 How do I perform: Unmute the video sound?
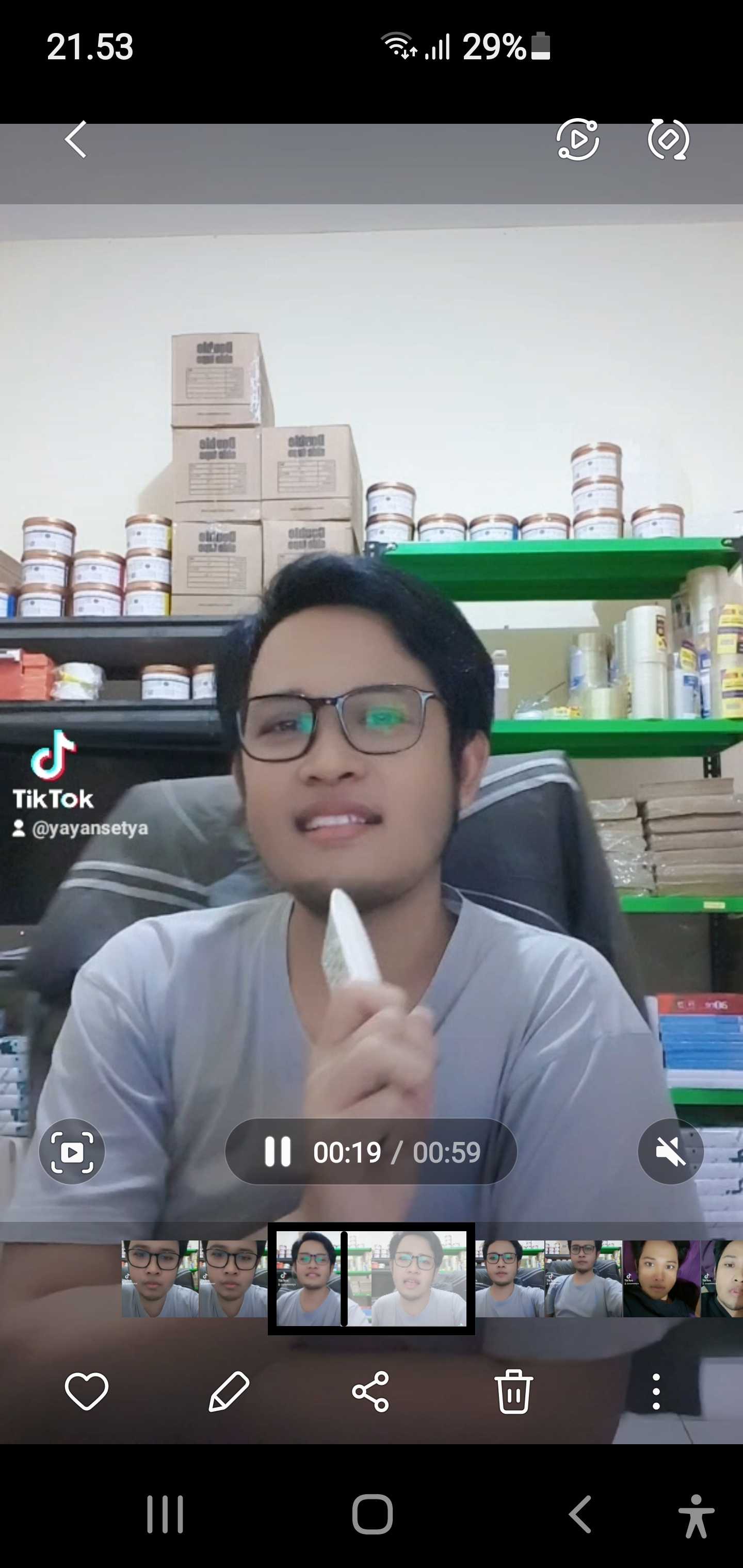coord(671,1152)
